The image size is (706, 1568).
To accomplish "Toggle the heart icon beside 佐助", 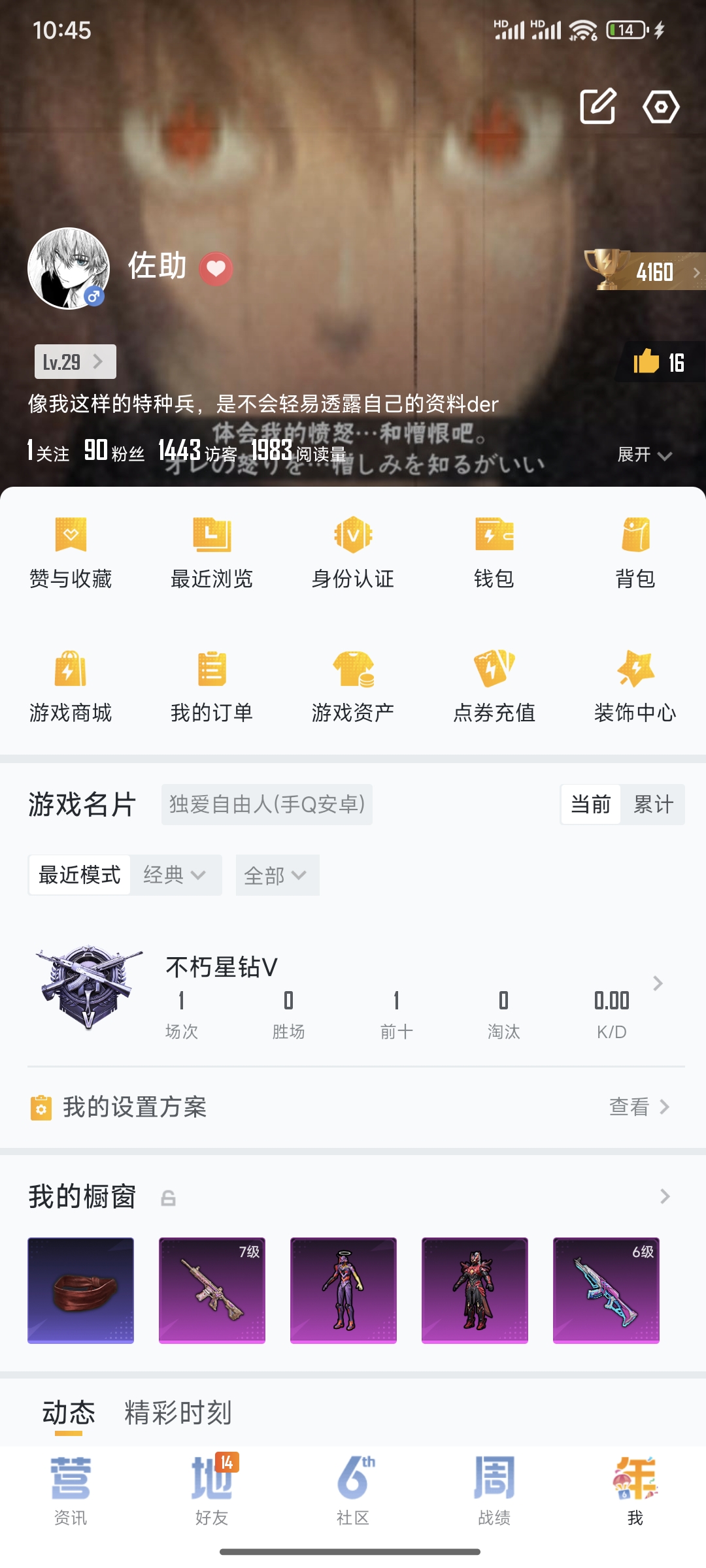I will pyautogui.click(x=216, y=268).
